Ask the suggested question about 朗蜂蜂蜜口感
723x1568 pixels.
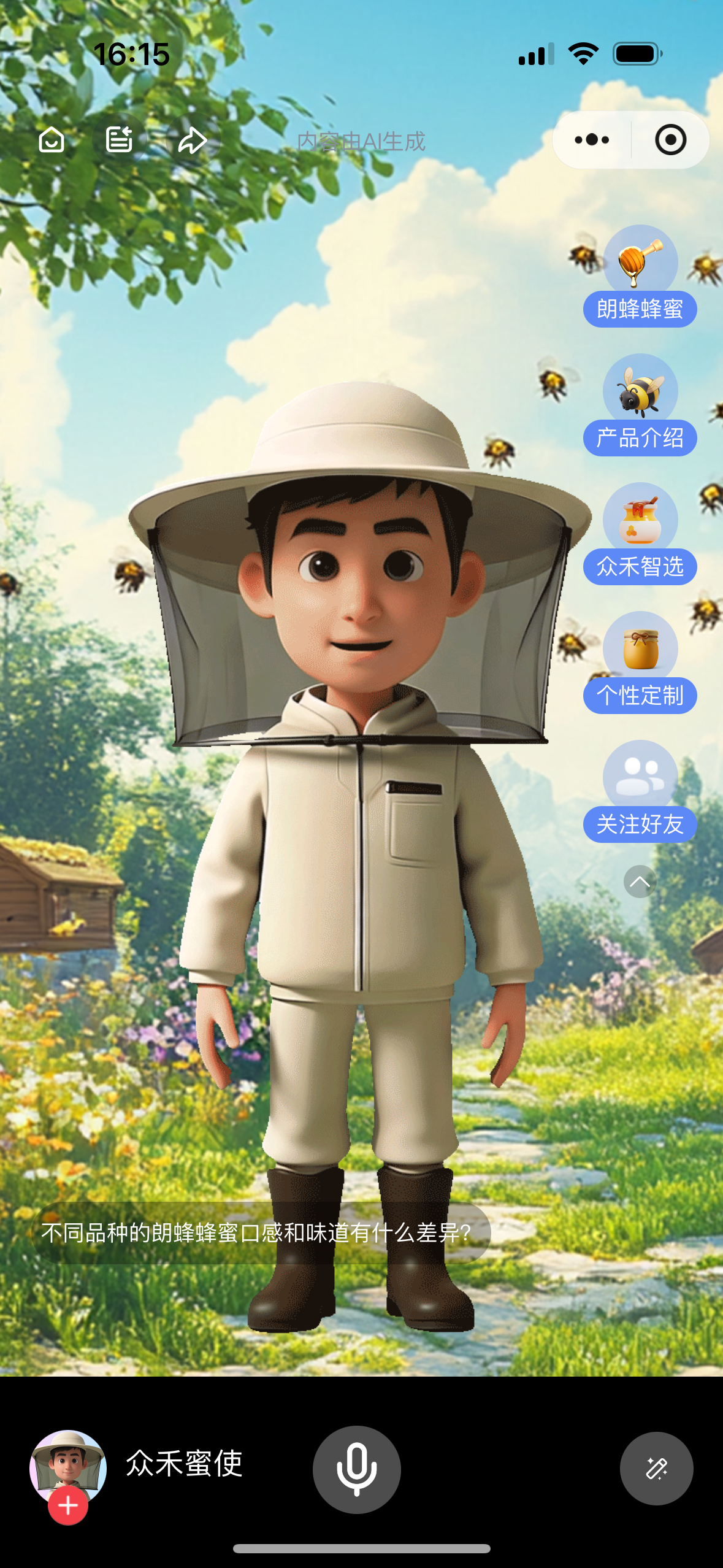pyautogui.click(x=258, y=1233)
